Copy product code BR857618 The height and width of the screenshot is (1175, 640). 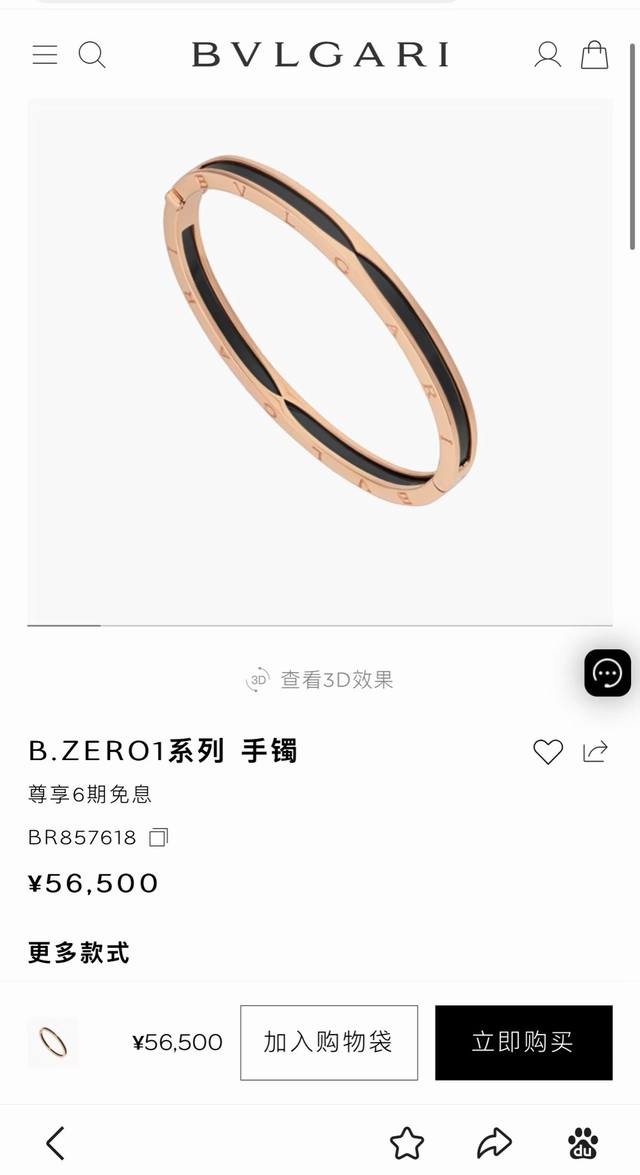tap(159, 838)
